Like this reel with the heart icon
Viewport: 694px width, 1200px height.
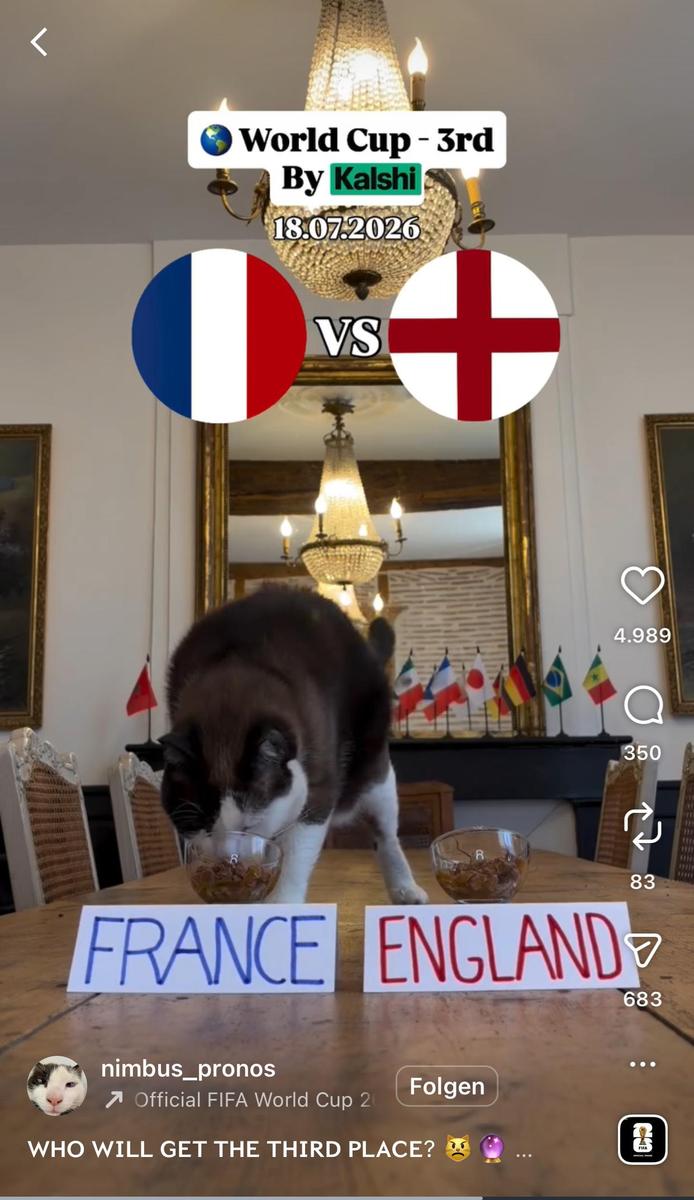(x=642, y=586)
